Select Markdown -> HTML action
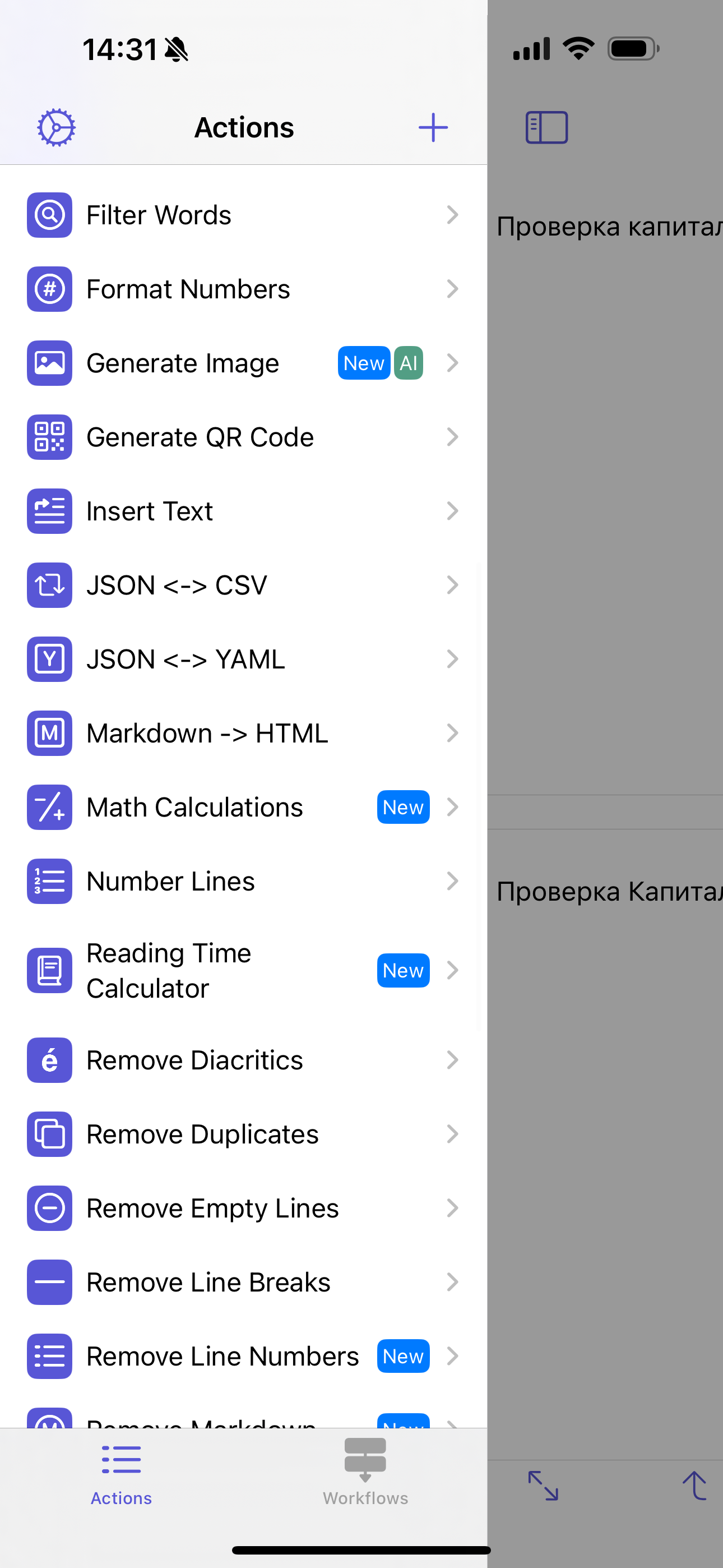This screenshot has width=723, height=1568. click(243, 734)
